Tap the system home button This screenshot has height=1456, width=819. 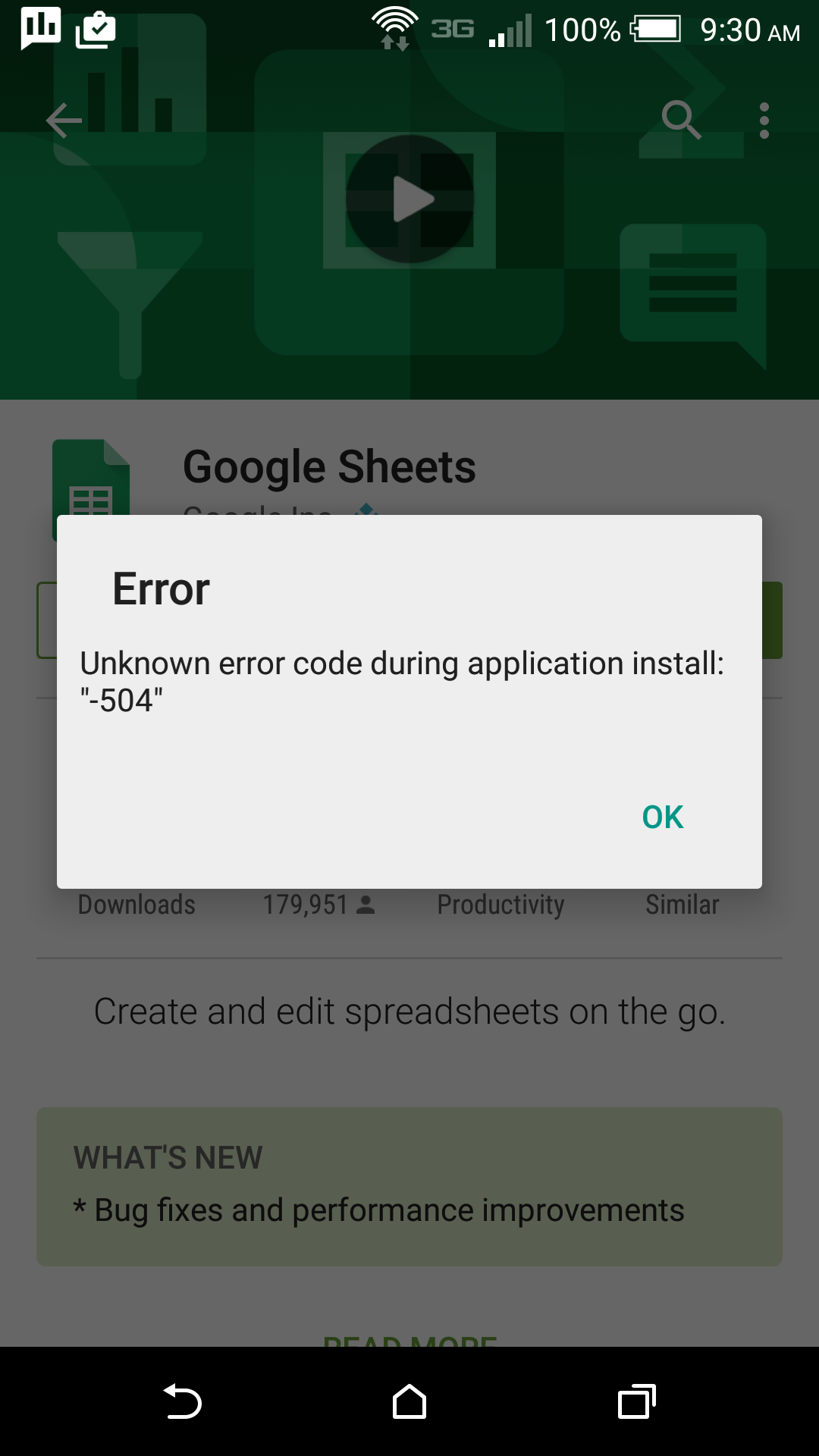tap(409, 1401)
